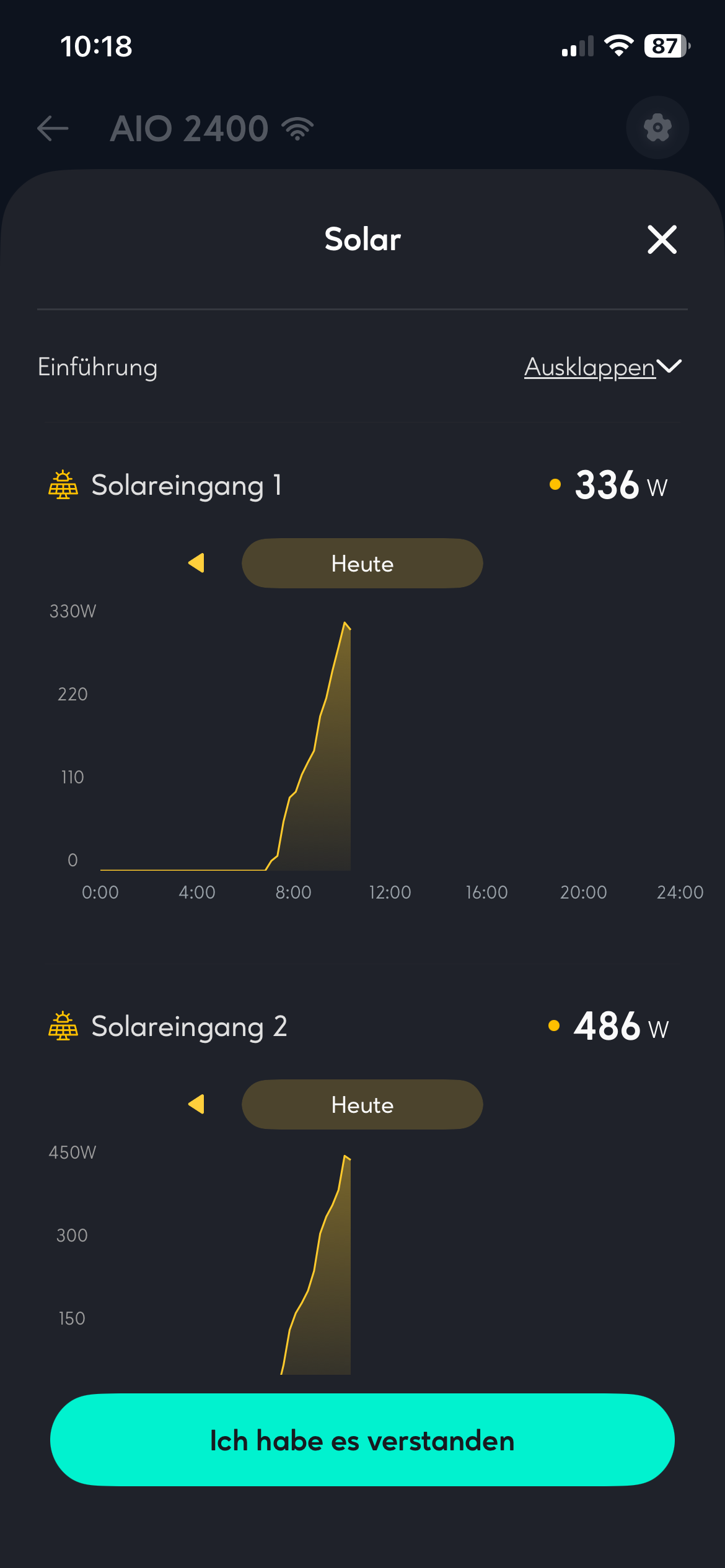This screenshot has width=725, height=1568.
Task: Go to previous day for Solareingang 2
Action: (x=196, y=1104)
